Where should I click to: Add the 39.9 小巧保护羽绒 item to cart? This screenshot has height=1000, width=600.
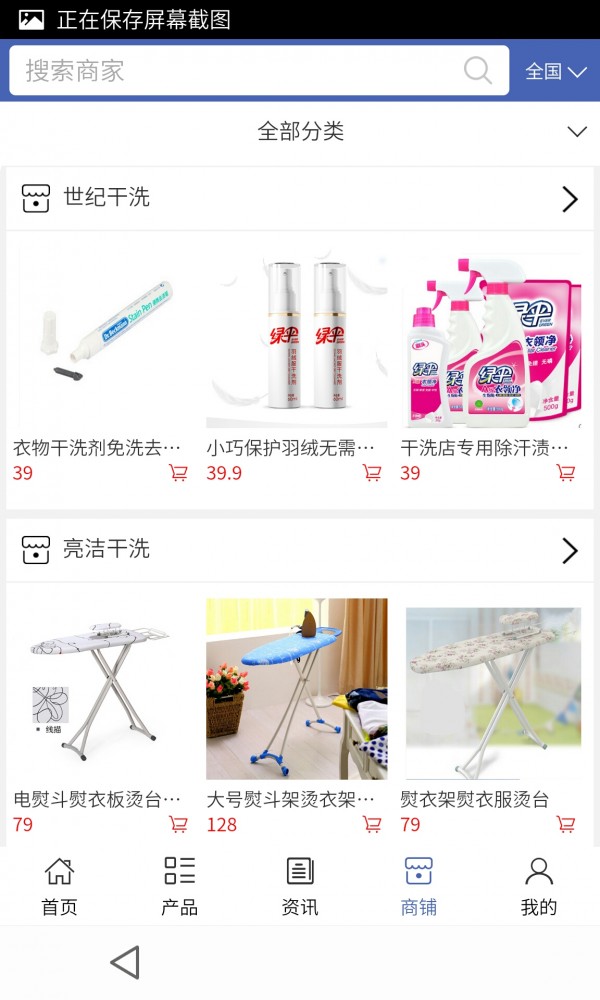coord(372,473)
